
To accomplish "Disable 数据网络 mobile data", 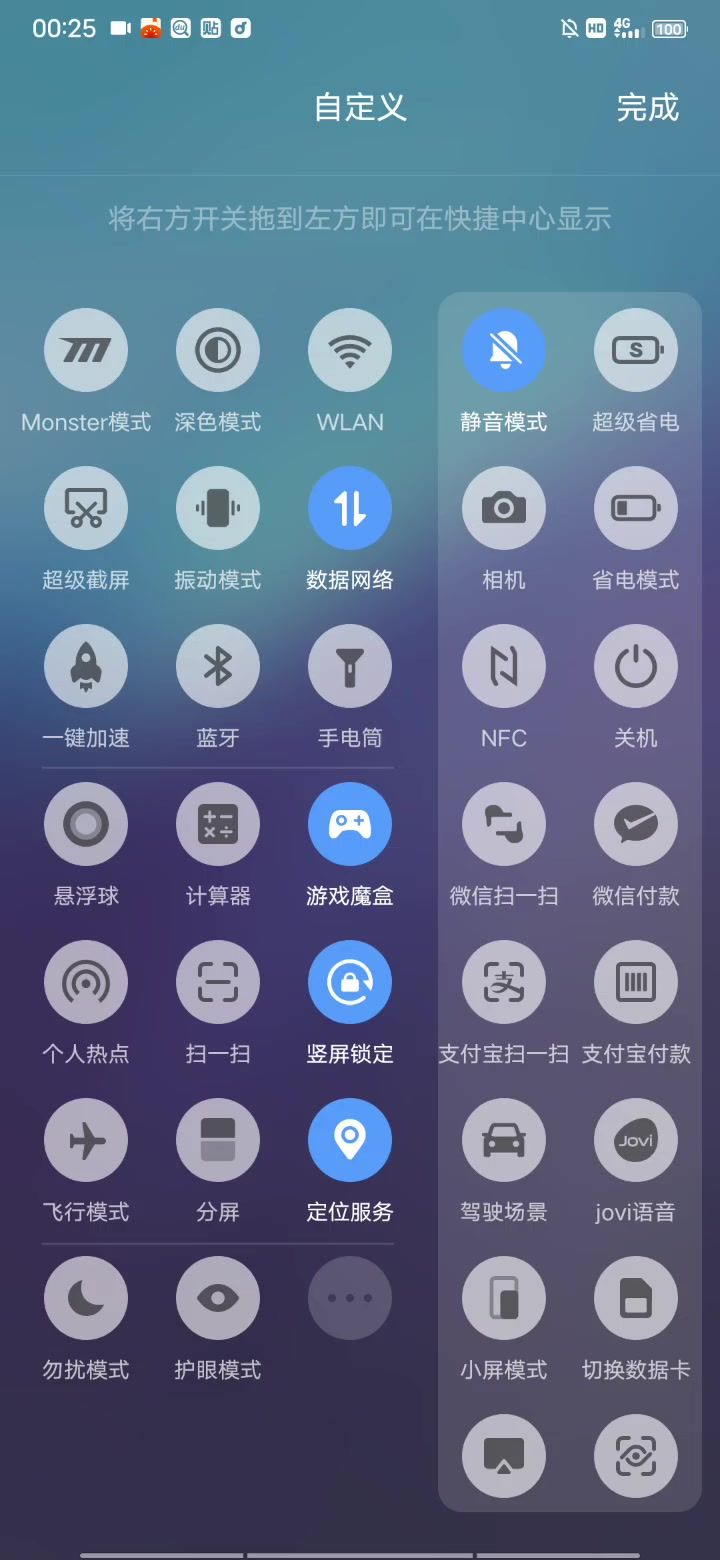I will point(350,508).
